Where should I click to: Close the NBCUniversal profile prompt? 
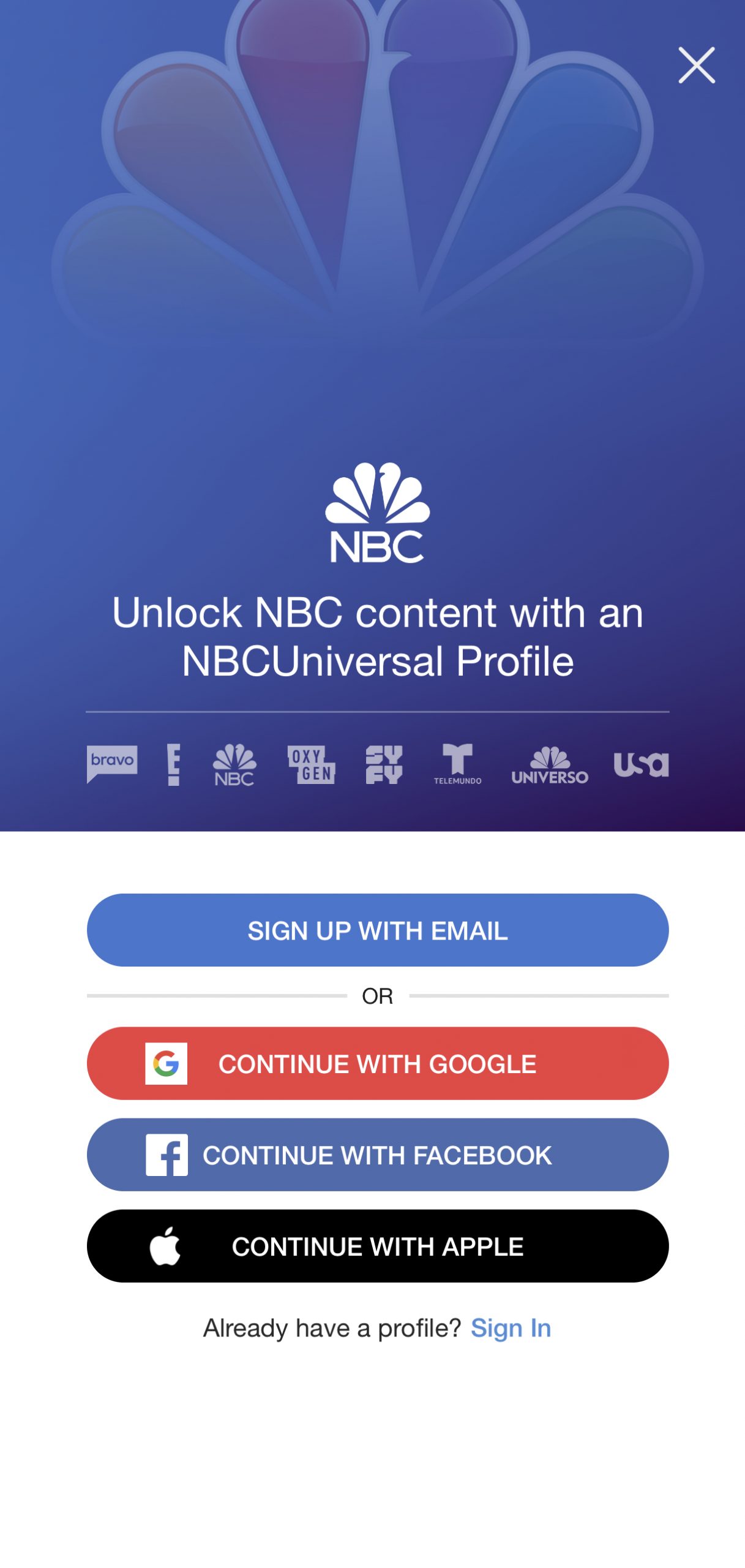pyautogui.click(x=696, y=65)
